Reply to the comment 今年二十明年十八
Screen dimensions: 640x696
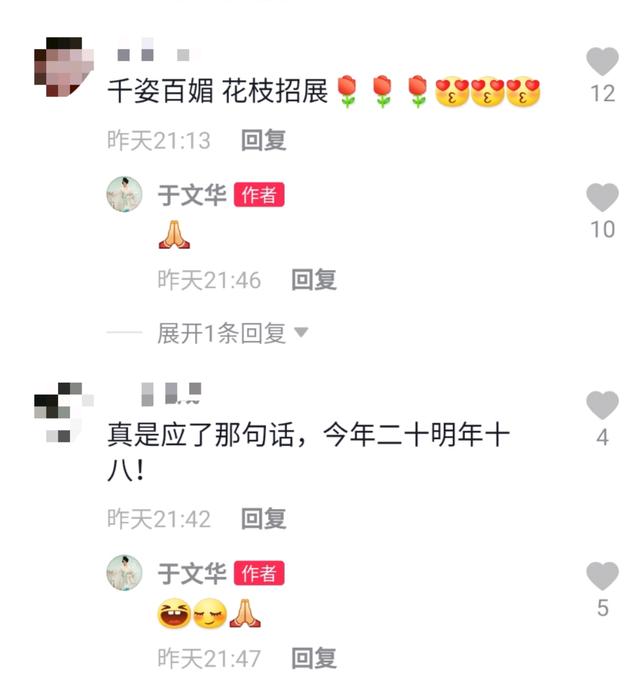click(x=264, y=518)
